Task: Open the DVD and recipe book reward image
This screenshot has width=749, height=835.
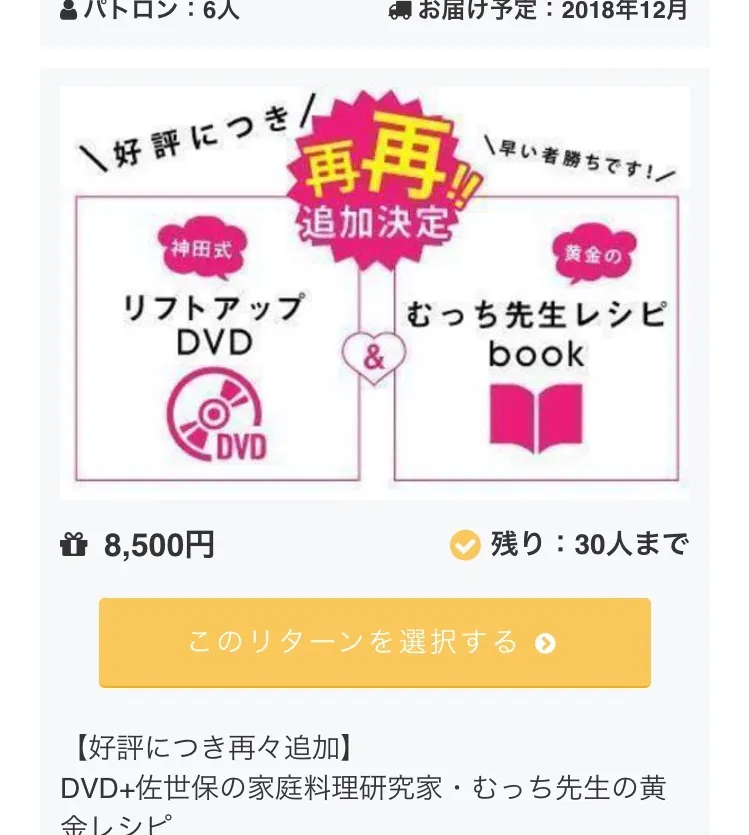Action: pyautogui.click(x=374, y=293)
